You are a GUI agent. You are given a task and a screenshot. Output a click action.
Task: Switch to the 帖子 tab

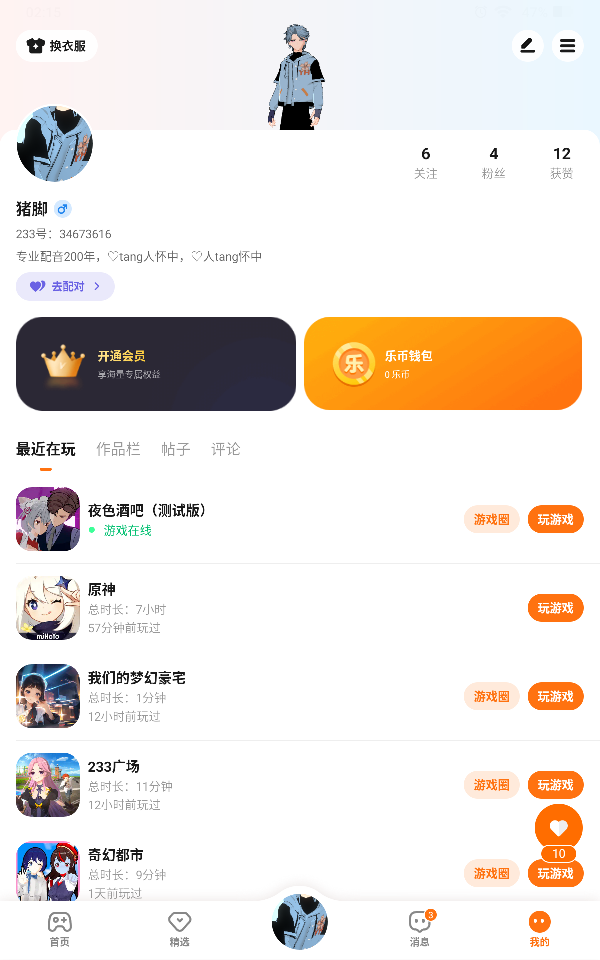(176, 449)
